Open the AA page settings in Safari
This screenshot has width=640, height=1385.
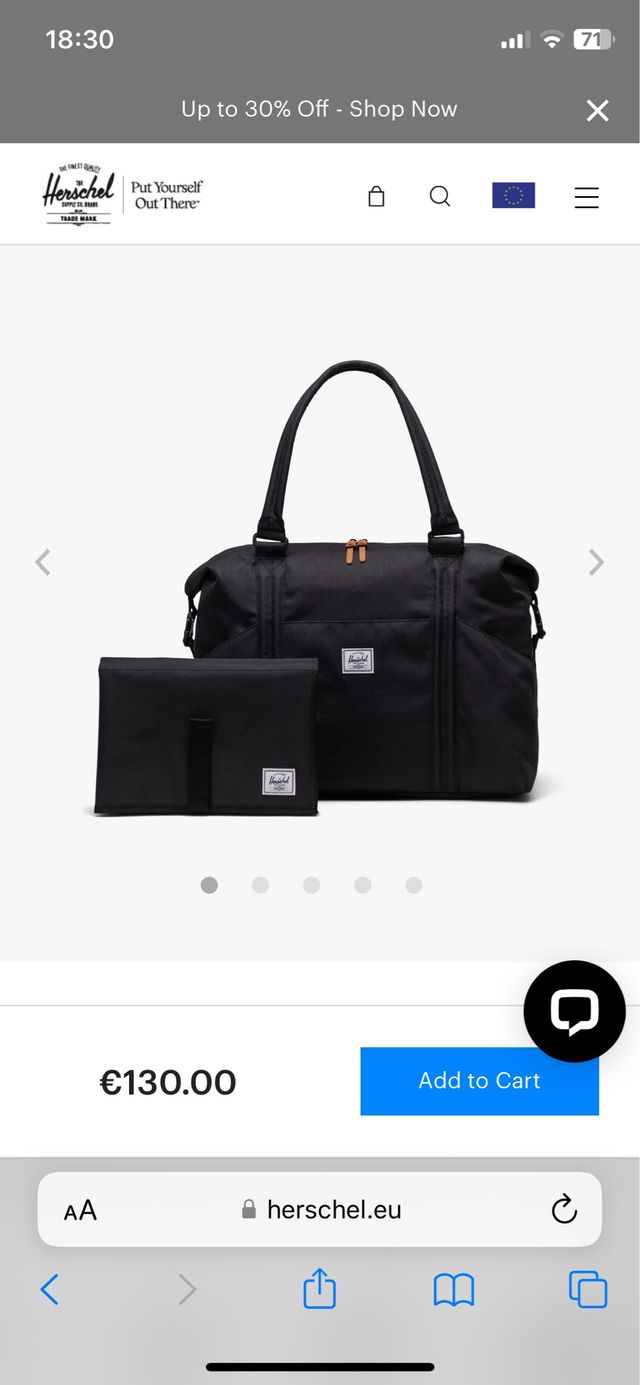[x=80, y=1211]
